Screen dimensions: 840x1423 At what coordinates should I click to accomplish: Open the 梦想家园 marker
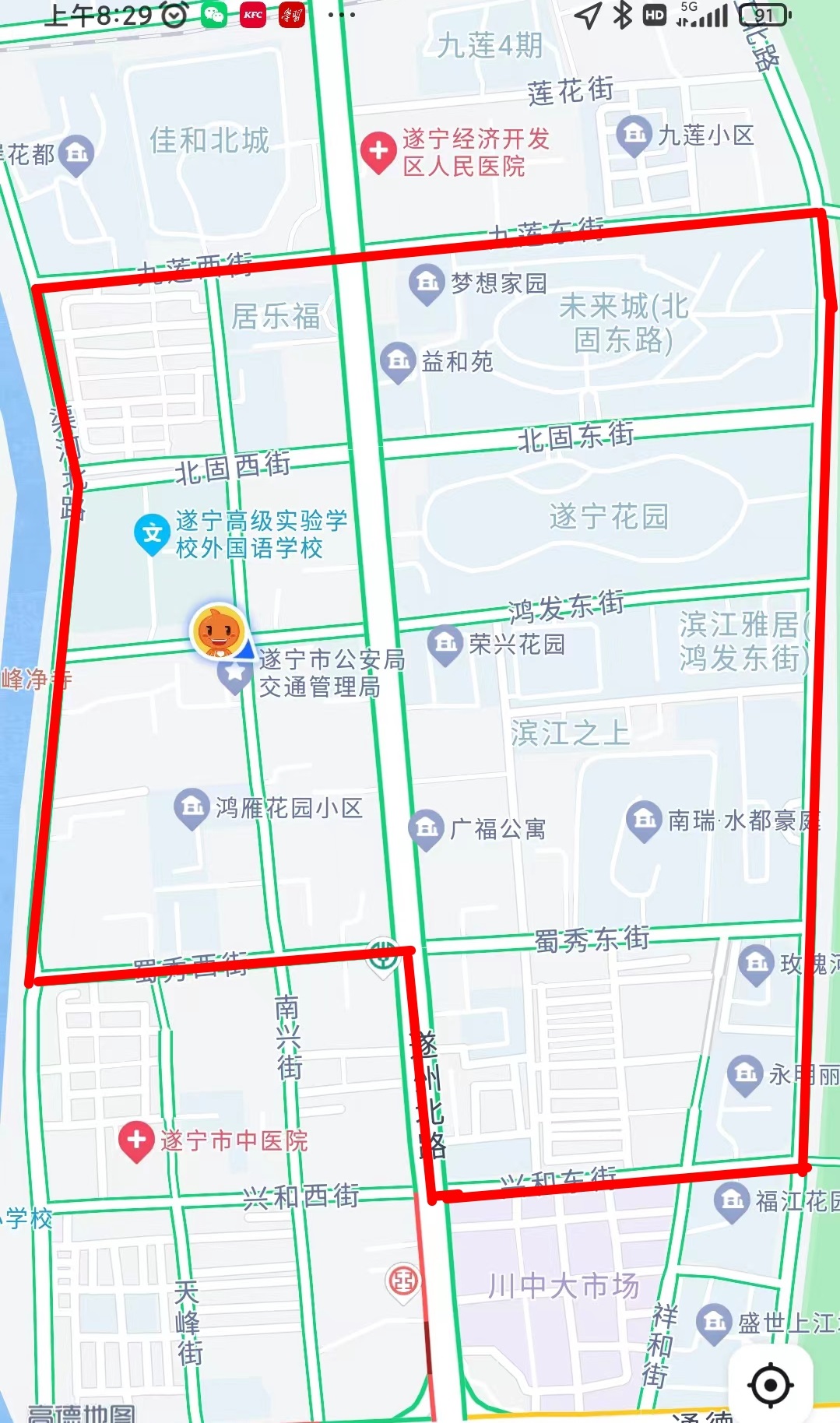(x=427, y=283)
